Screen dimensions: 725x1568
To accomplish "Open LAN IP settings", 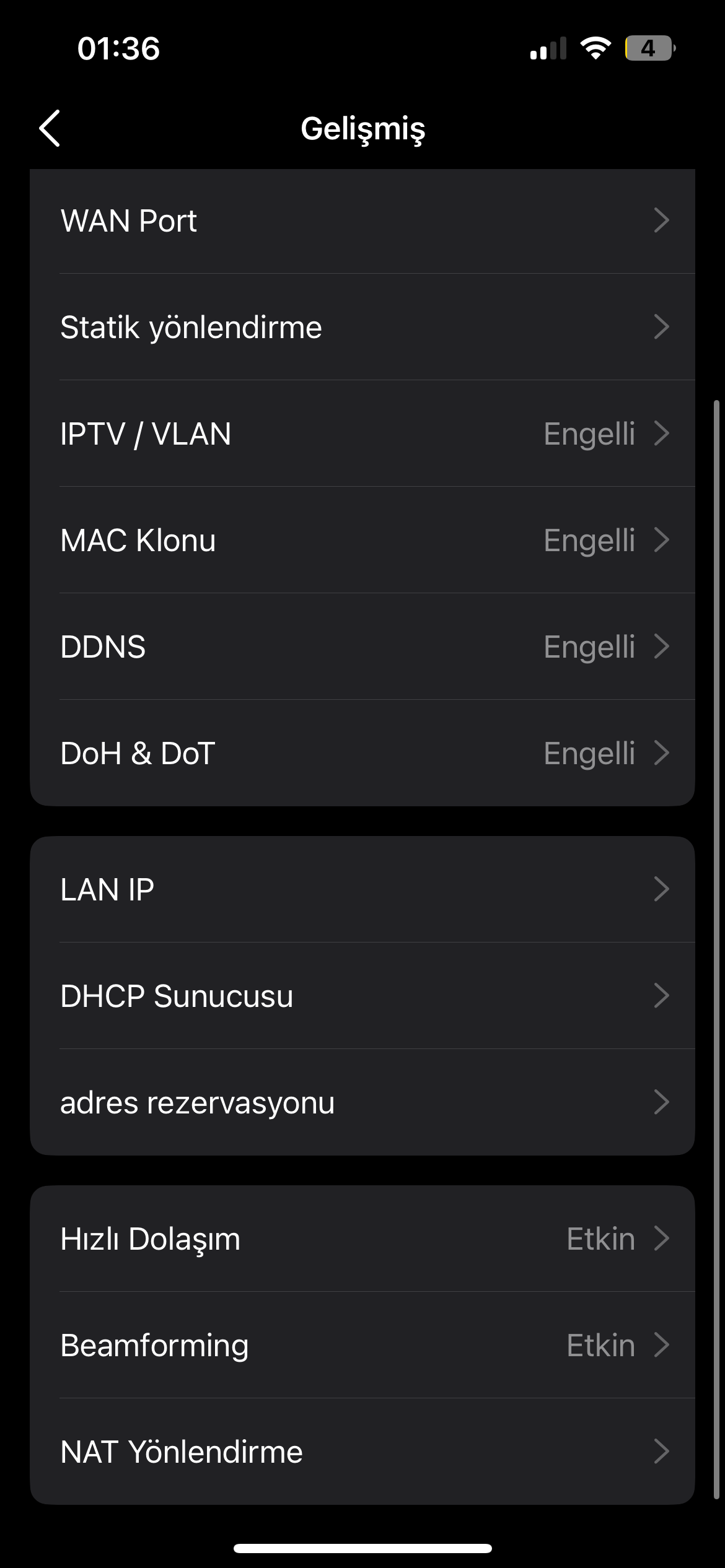I will click(362, 889).
